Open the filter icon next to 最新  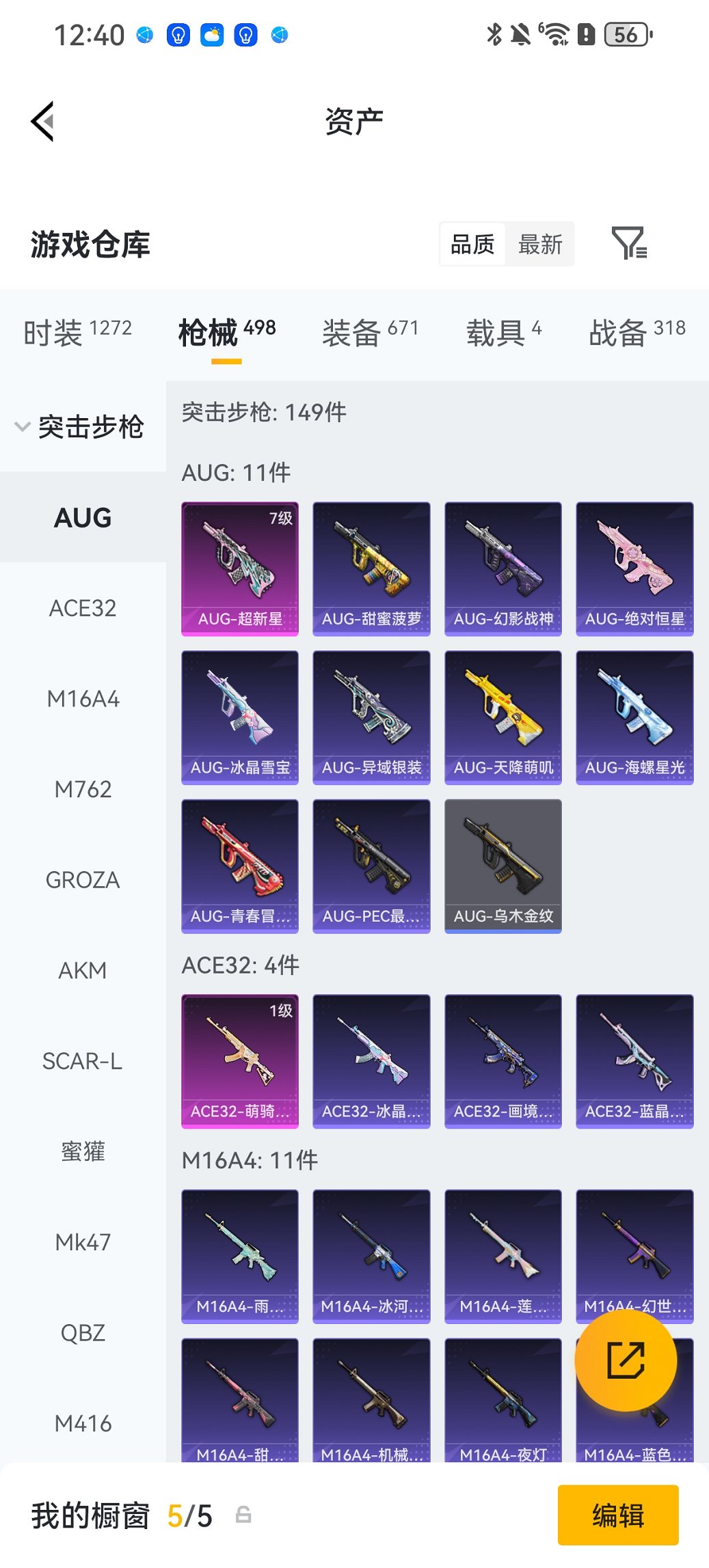(628, 243)
